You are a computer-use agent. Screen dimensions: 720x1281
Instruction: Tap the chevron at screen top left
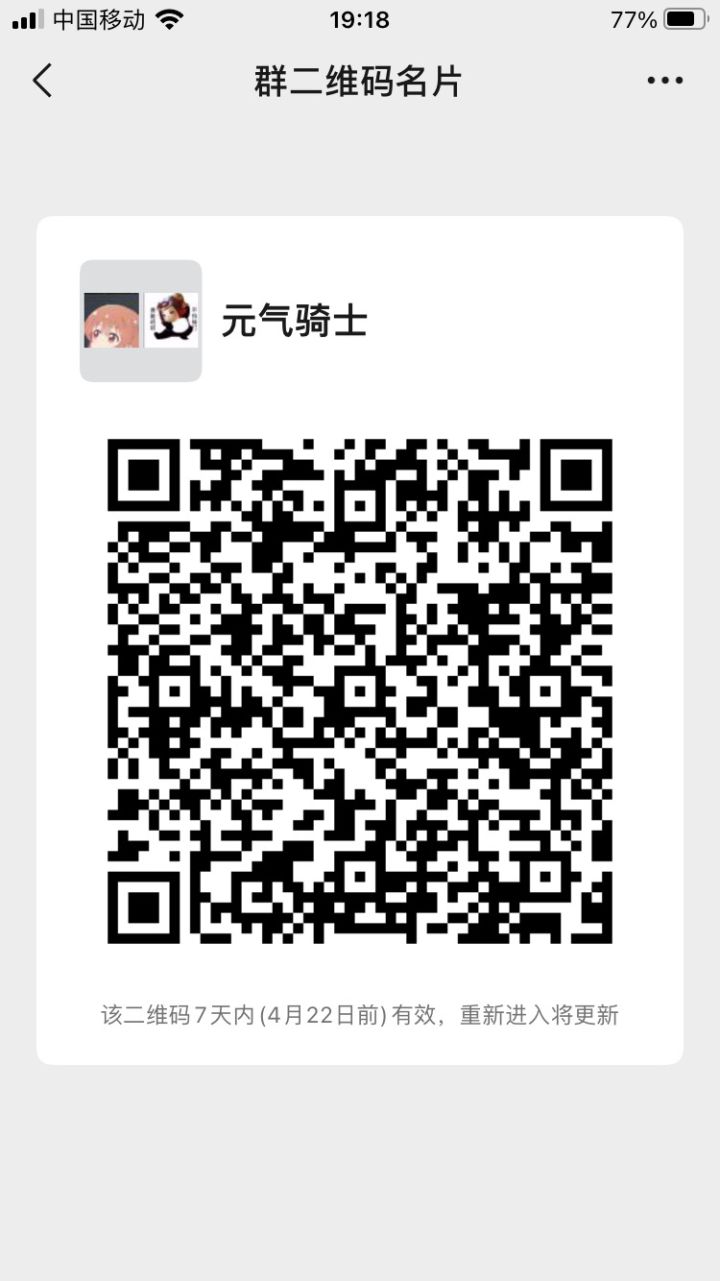42,80
